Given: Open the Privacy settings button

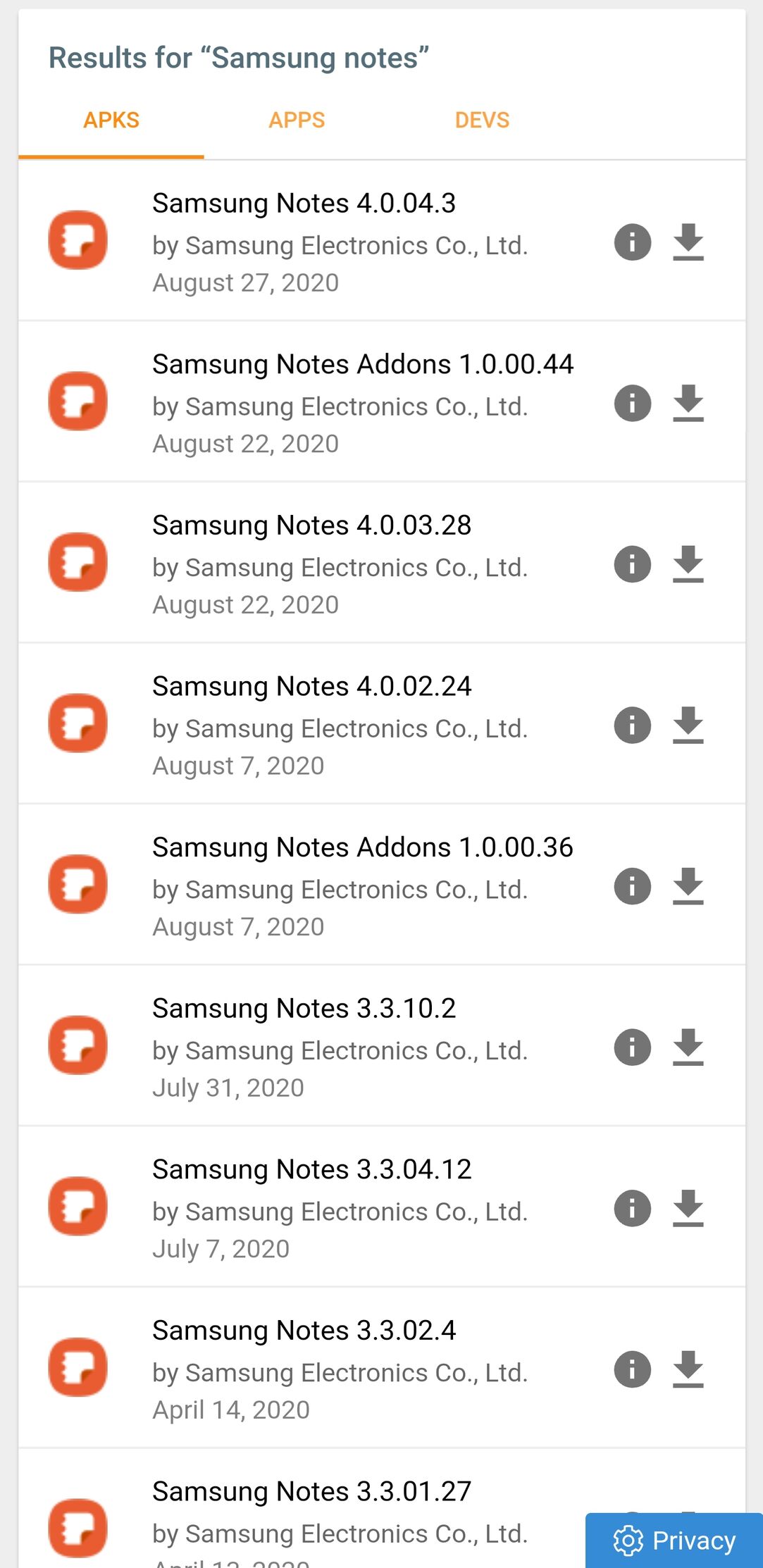Looking at the screenshot, I should click(674, 1541).
